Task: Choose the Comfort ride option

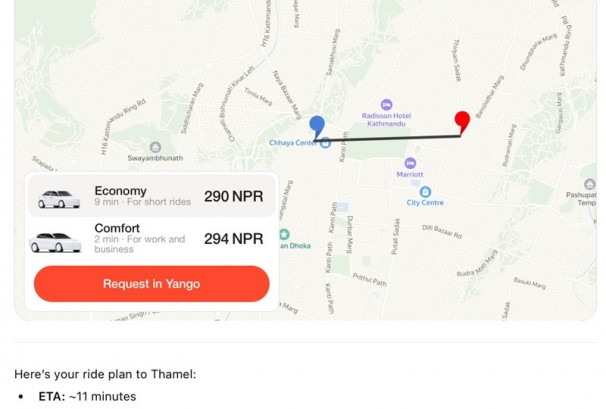Action: pos(150,239)
